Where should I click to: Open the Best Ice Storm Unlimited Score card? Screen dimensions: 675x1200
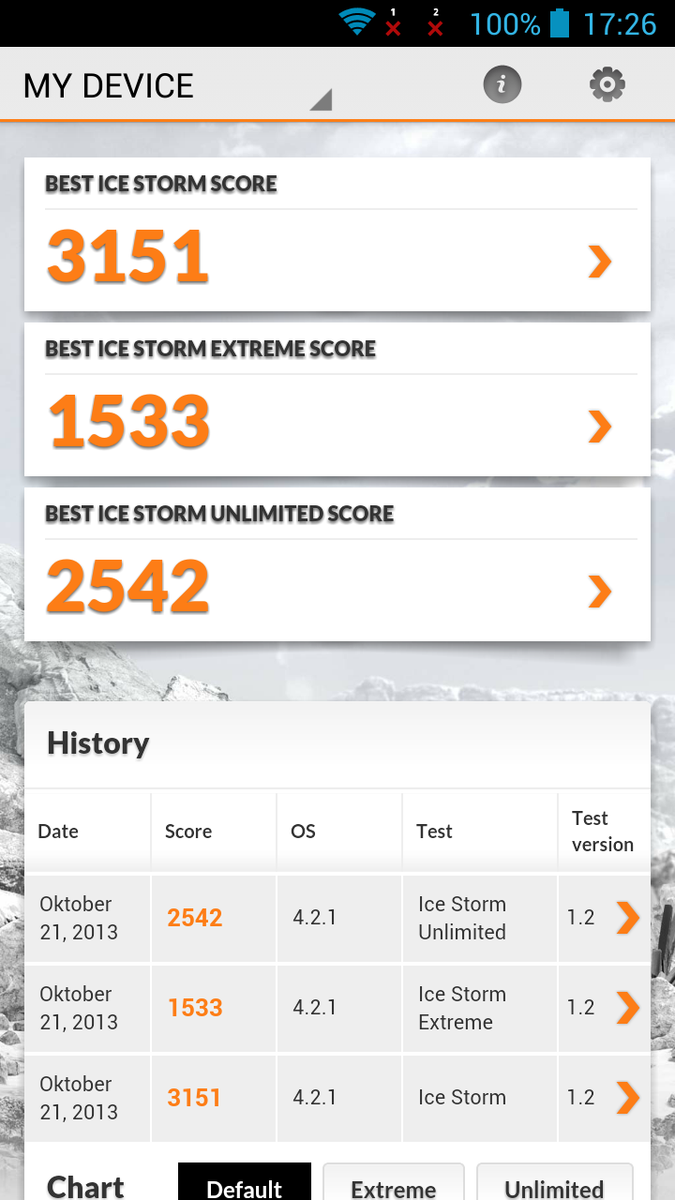pyautogui.click(x=337, y=565)
